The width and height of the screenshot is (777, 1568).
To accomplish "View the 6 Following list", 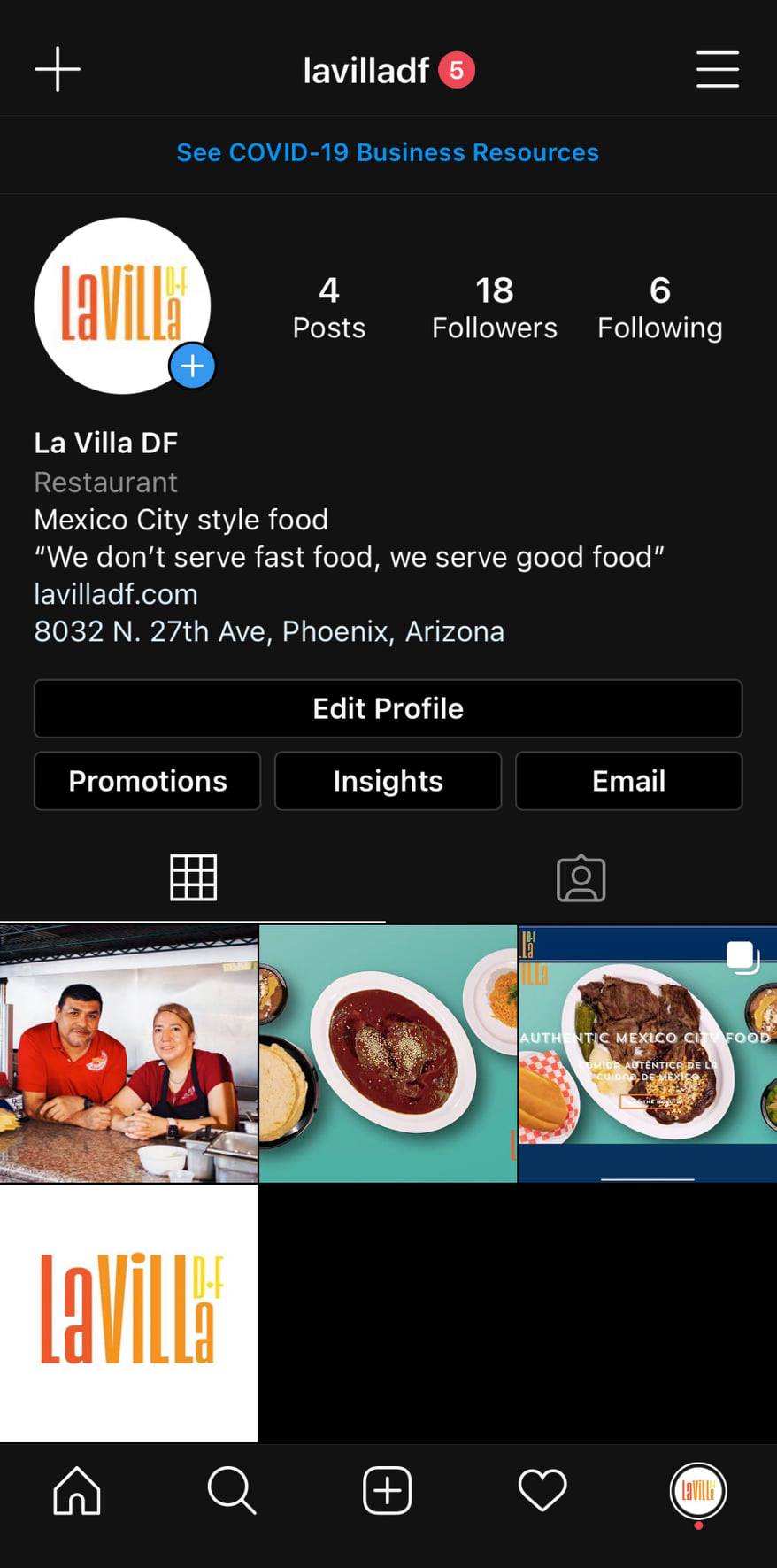I will point(659,307).
